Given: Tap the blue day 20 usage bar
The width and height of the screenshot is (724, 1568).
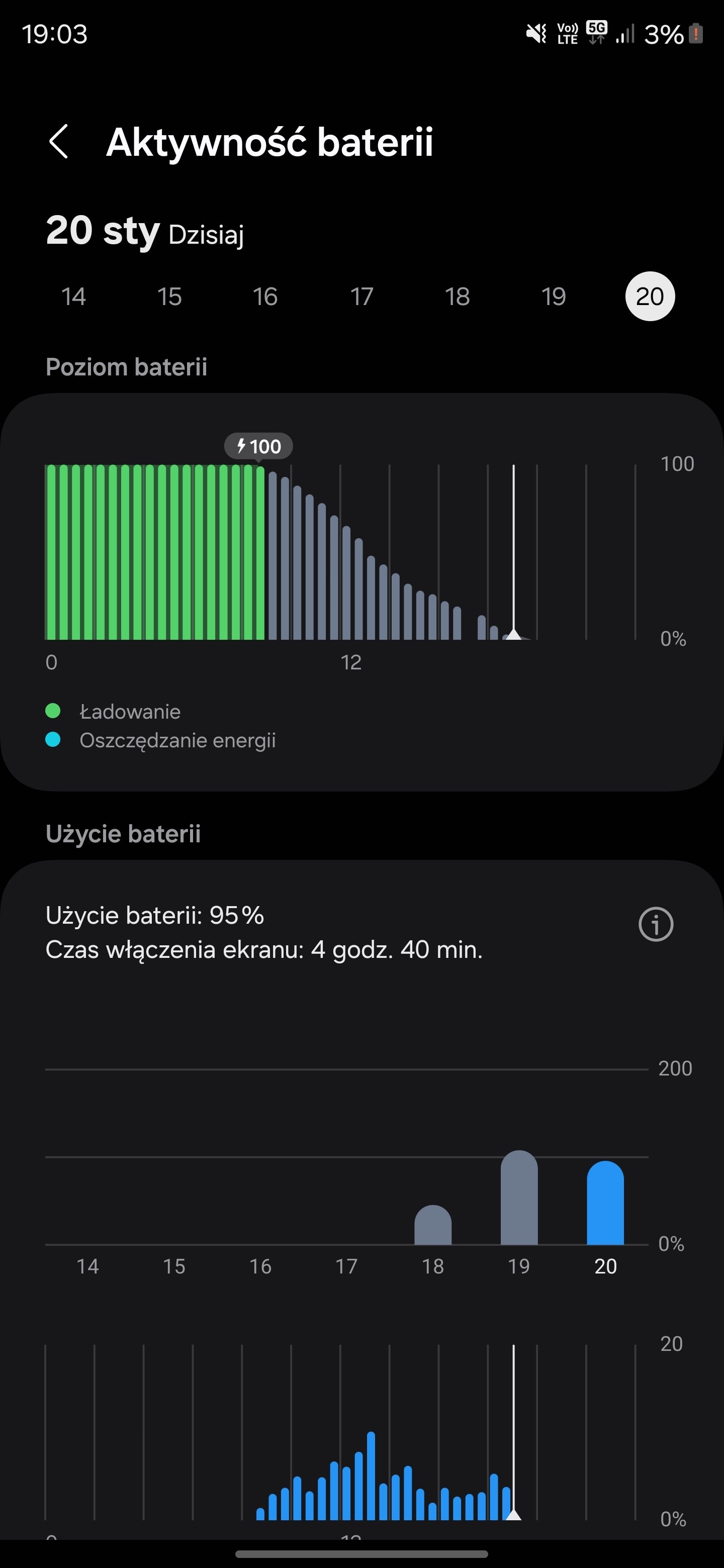Looking at the screenshot, I should coord(605,1203).
